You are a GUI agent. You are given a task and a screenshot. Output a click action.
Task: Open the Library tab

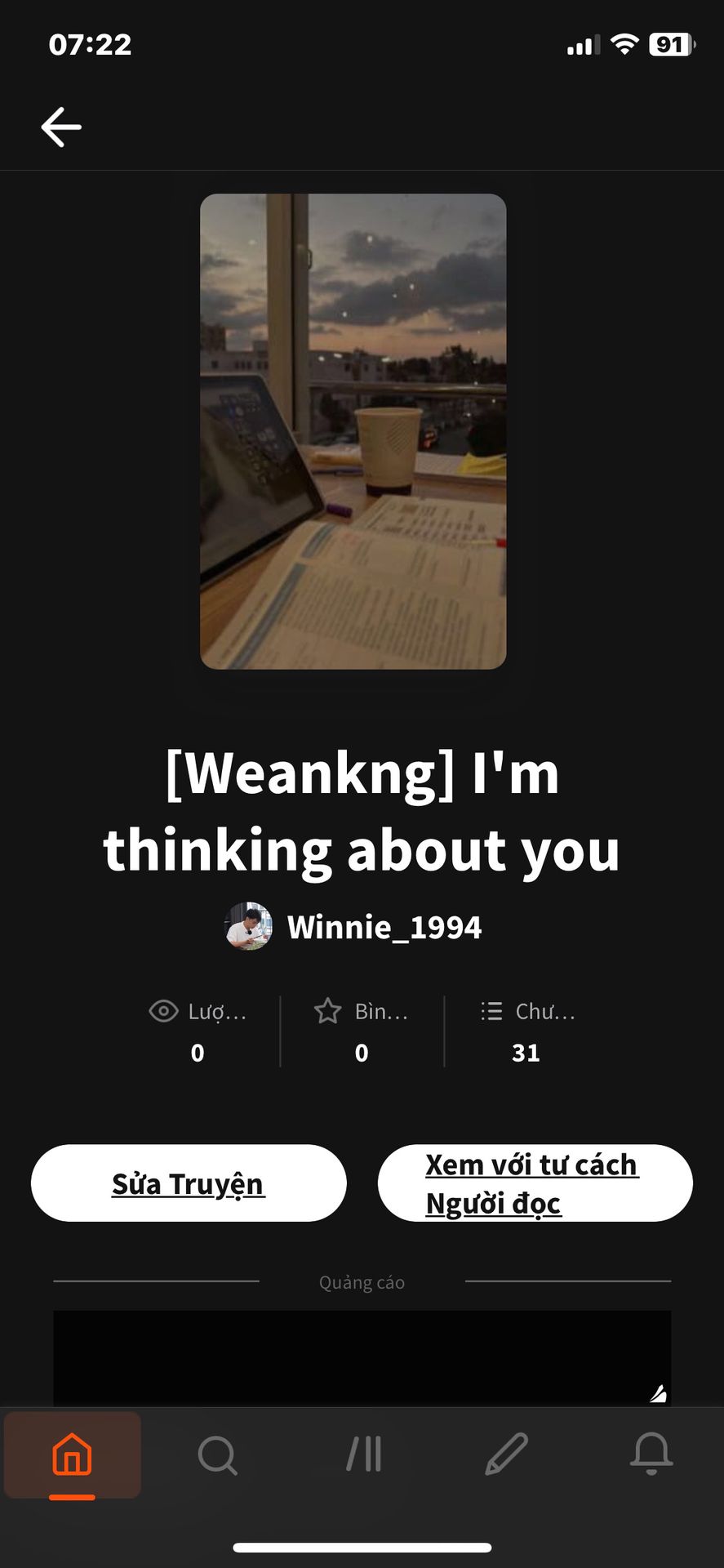tap(364, 1454)
